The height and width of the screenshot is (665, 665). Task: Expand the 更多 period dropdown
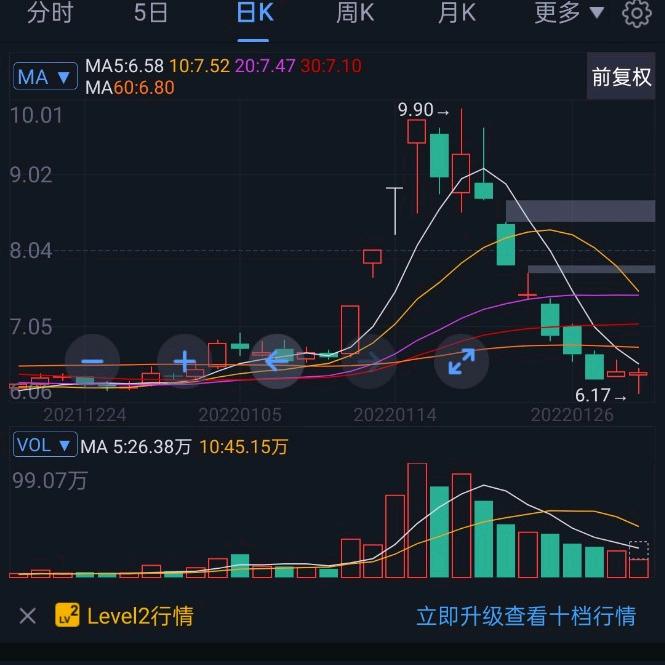coord(569,13)
